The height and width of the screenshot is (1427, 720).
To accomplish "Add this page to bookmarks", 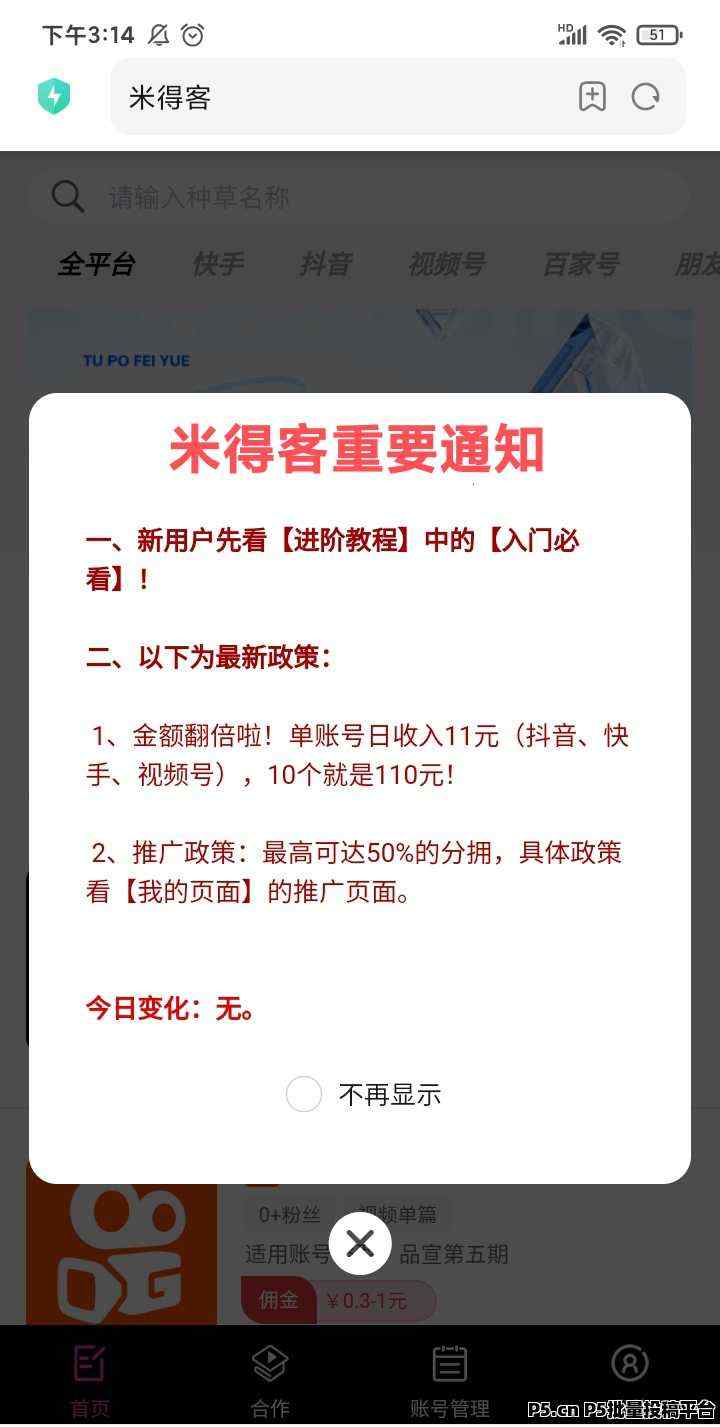I will coord(592,97).
